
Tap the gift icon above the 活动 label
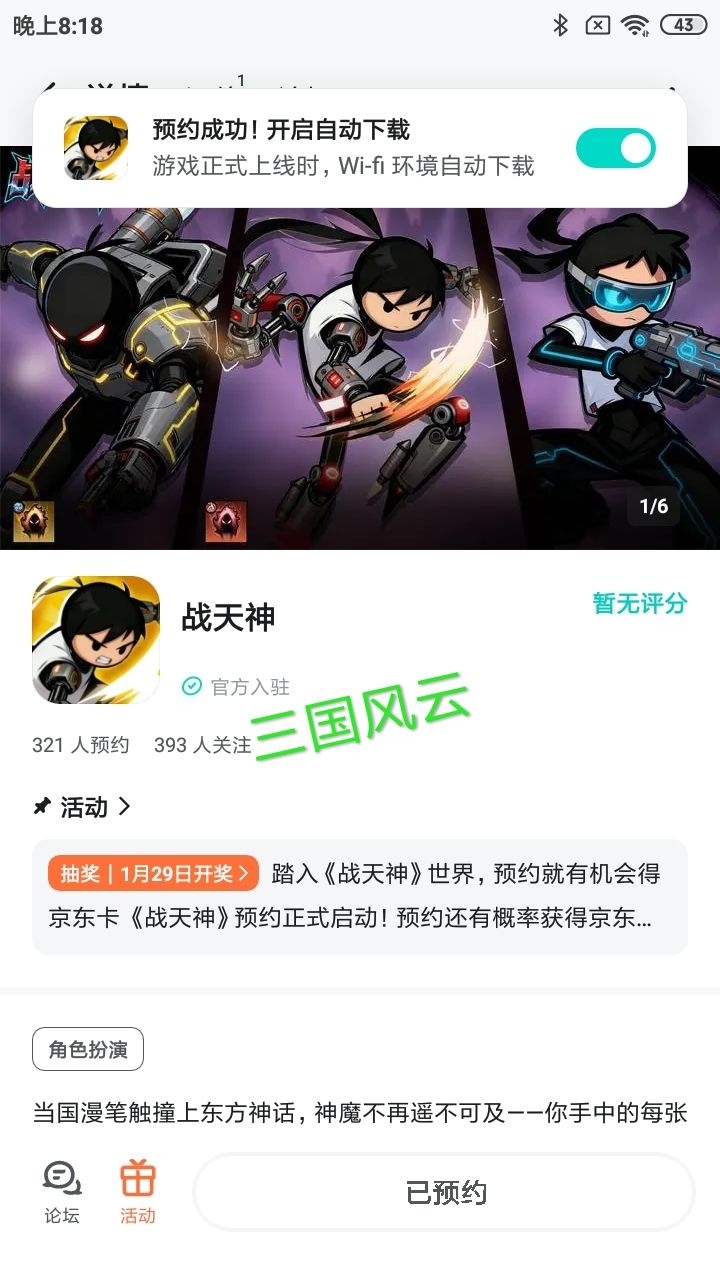coord(138,1177)
